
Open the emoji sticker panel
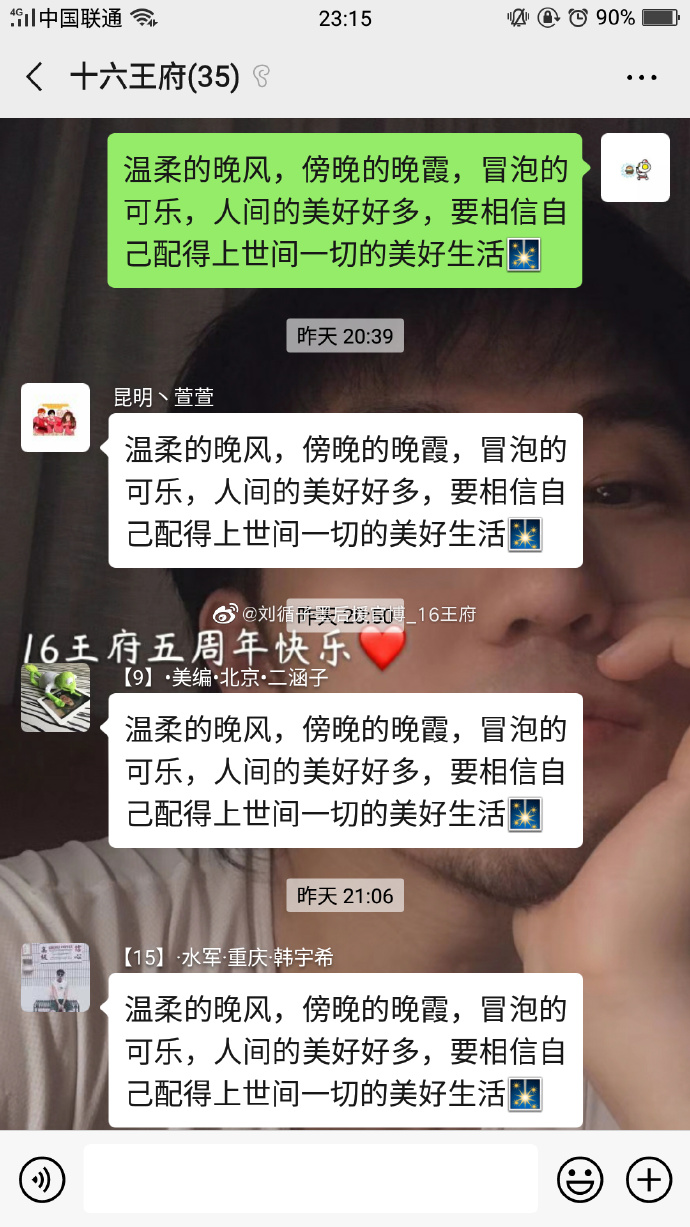[580, 1180]
